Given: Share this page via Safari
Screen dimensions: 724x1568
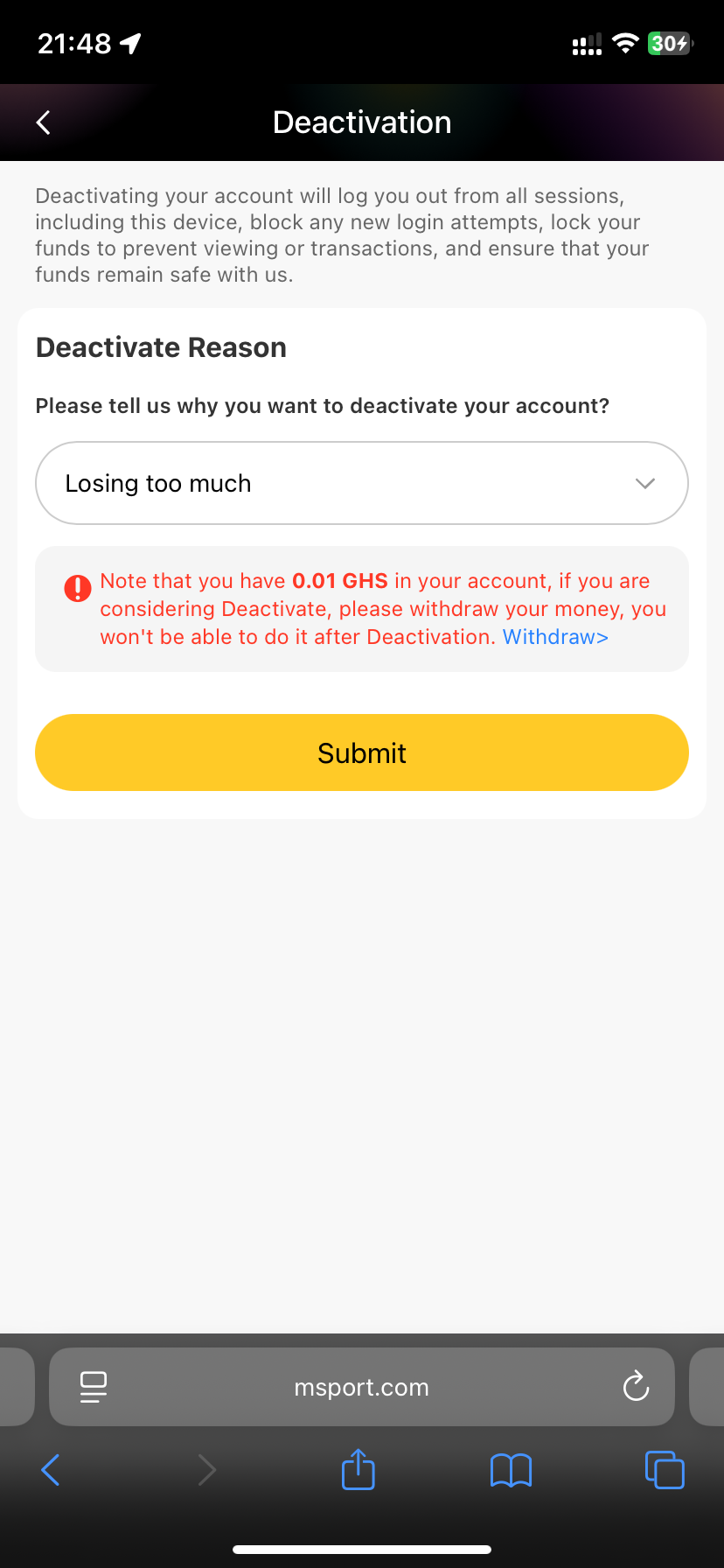Looking at the screenshot, I should tap(359, 1470).
